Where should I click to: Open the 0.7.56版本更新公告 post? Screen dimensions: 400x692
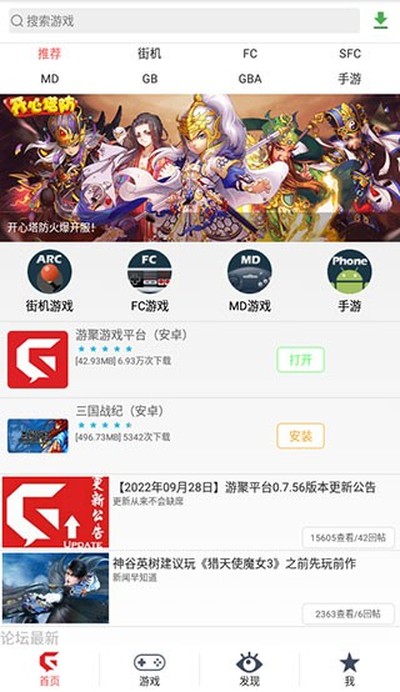(x=200, y=512)
